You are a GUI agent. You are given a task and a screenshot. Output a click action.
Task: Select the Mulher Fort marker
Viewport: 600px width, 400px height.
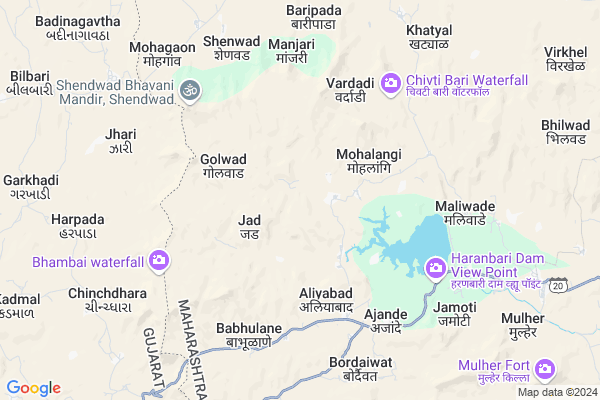[545, 370]
